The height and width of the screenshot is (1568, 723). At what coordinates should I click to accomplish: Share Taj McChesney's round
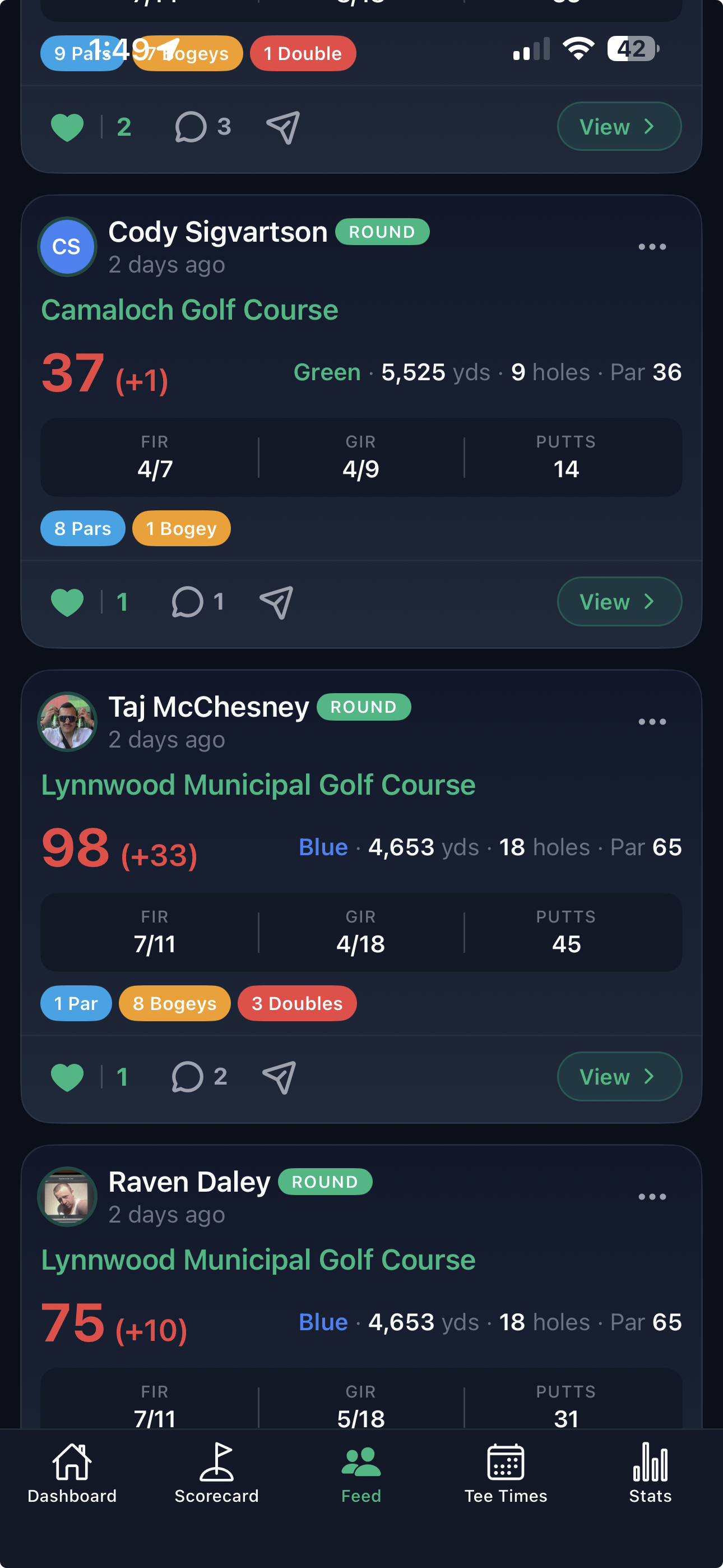279,1077
